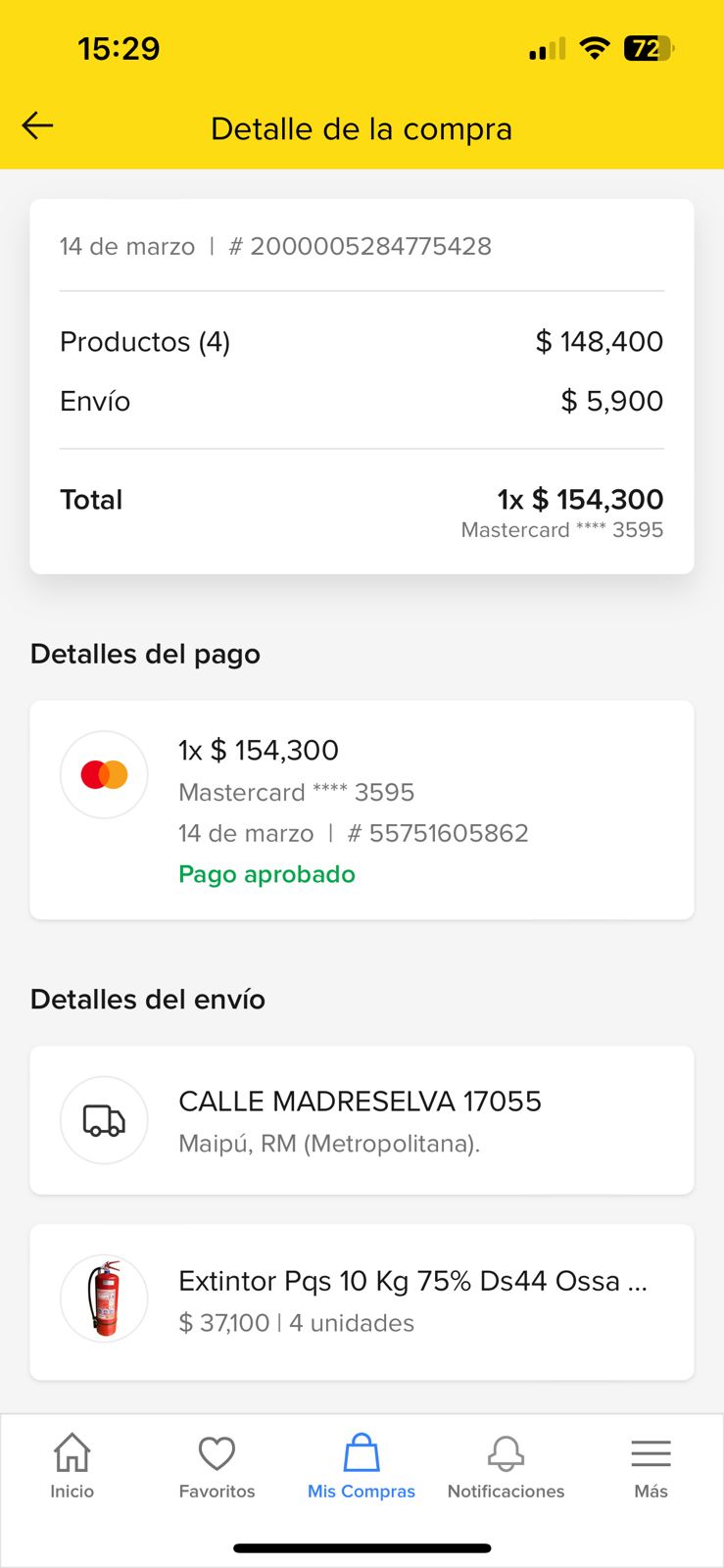724x1568 pixels.
Task: Open the Más menu tab
Action: pos(651,1466)
